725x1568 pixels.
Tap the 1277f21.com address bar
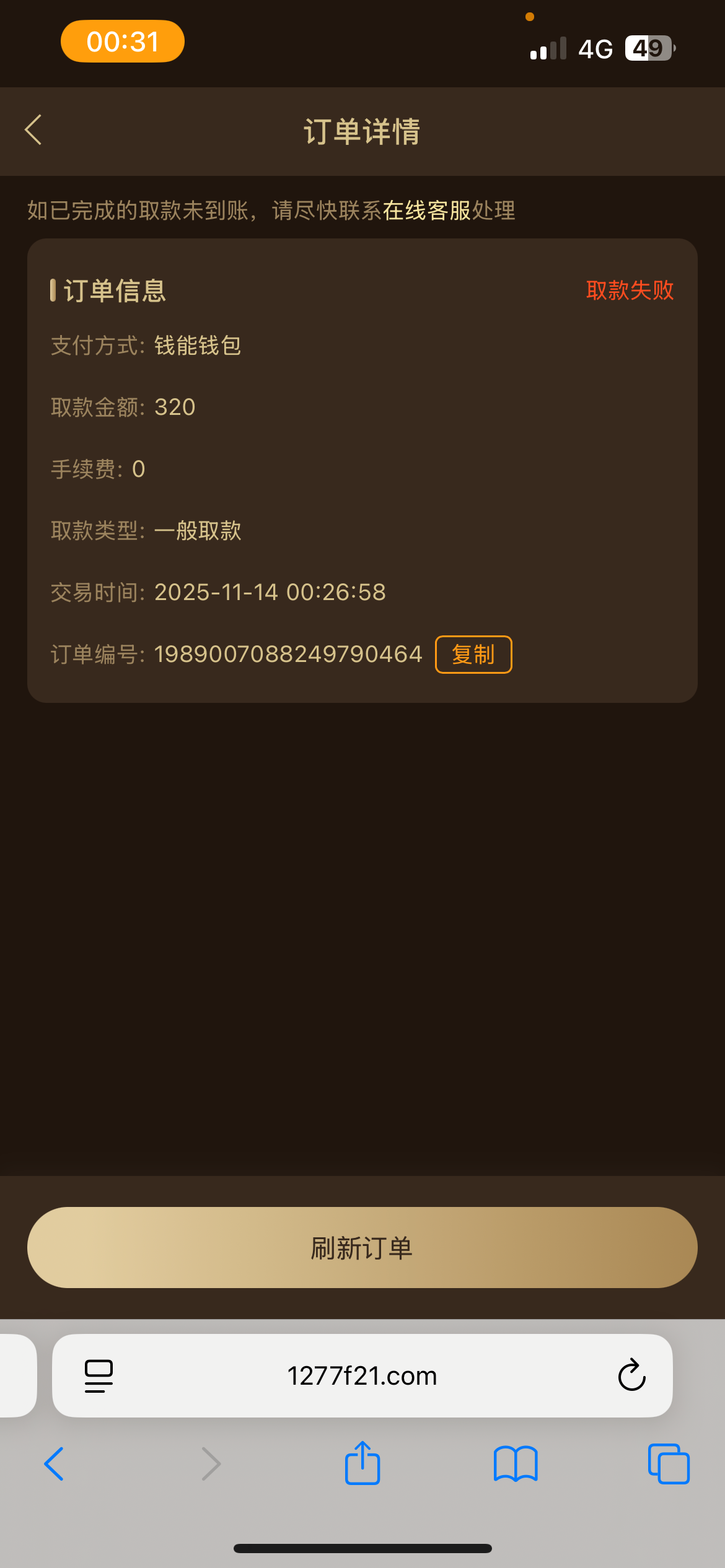tap(362, 1376)
